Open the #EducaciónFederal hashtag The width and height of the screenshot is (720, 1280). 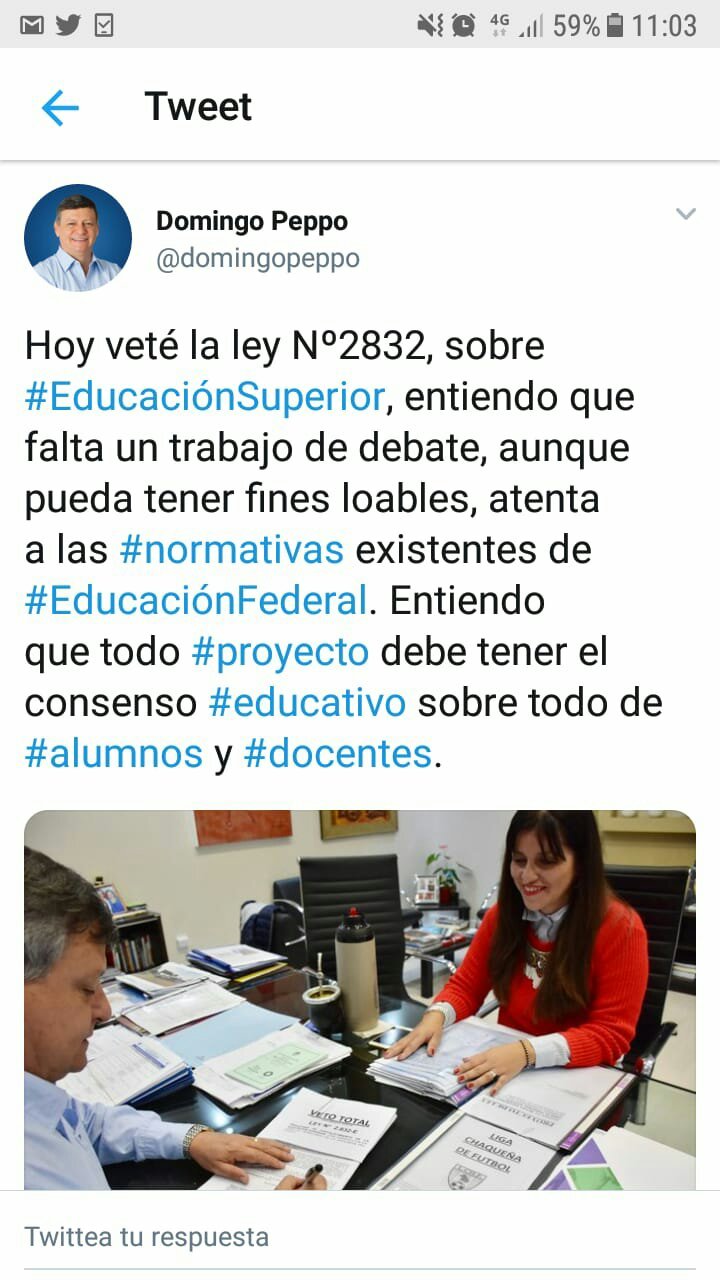point(196,601)
